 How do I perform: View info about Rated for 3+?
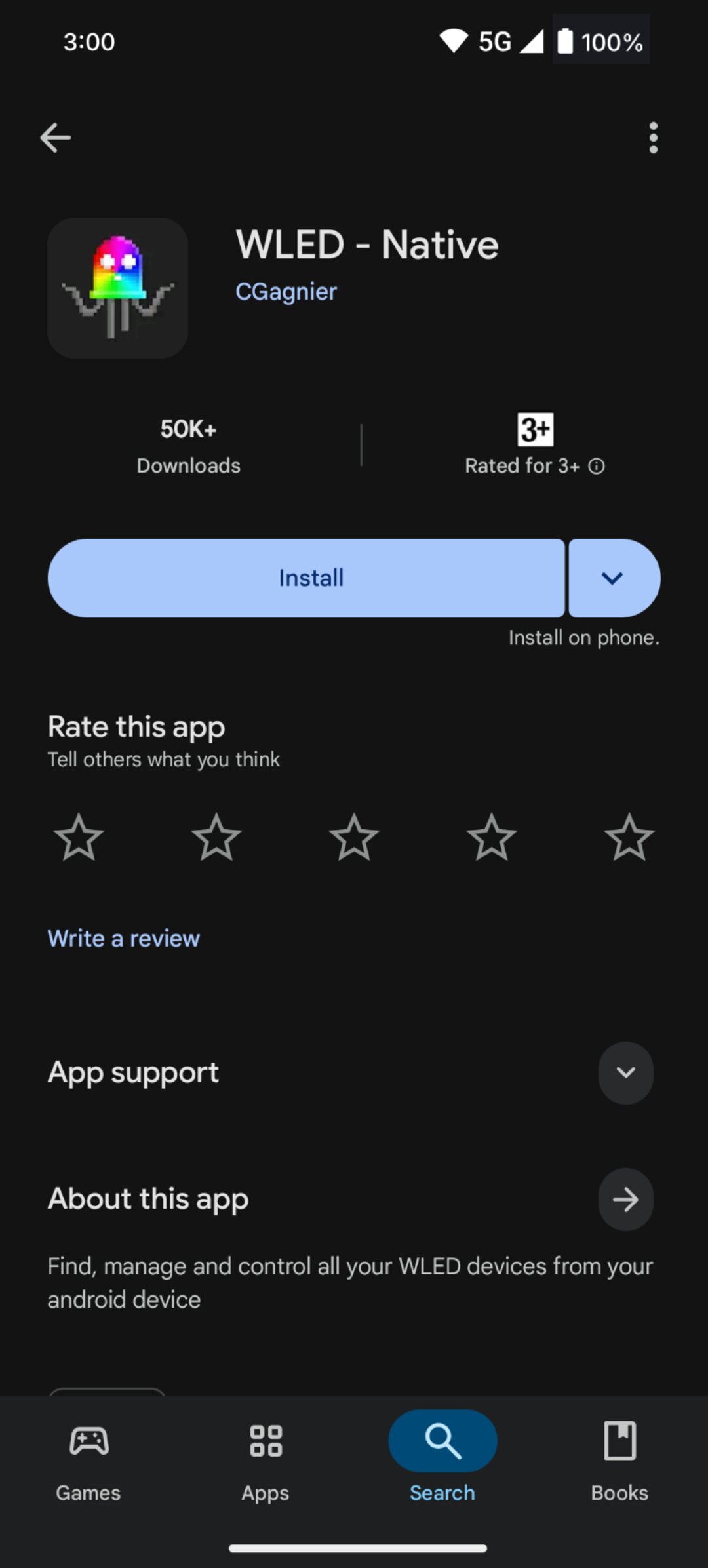597,466
